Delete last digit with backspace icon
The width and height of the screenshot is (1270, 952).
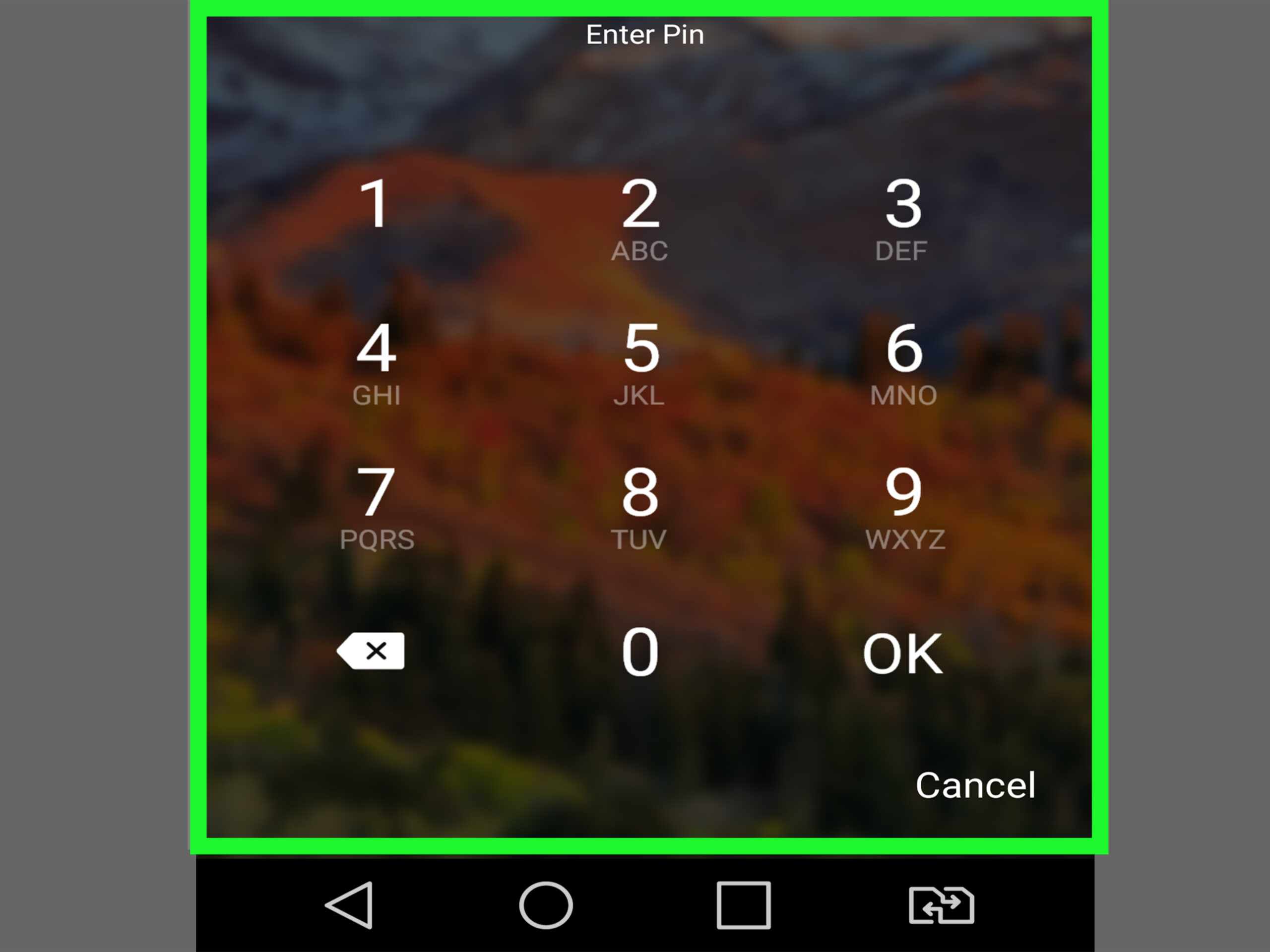372,652
